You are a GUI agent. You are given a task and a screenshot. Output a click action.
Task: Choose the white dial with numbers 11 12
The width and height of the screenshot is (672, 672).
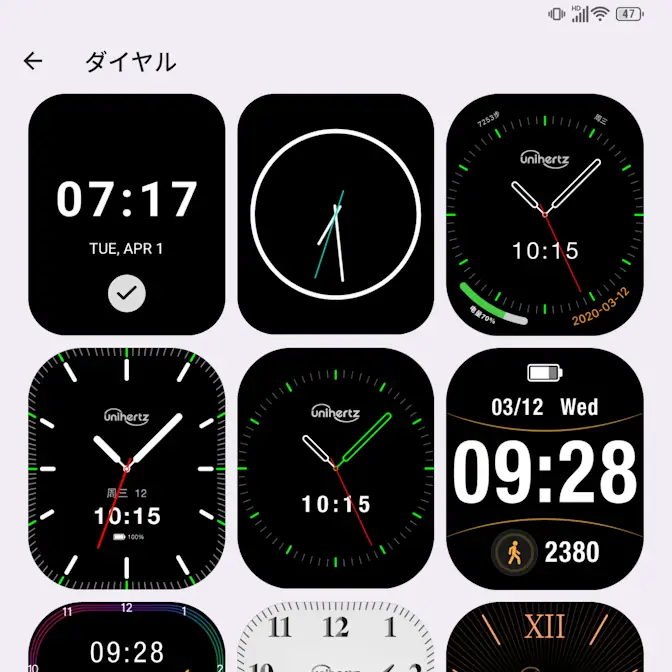tap(336, 640)
